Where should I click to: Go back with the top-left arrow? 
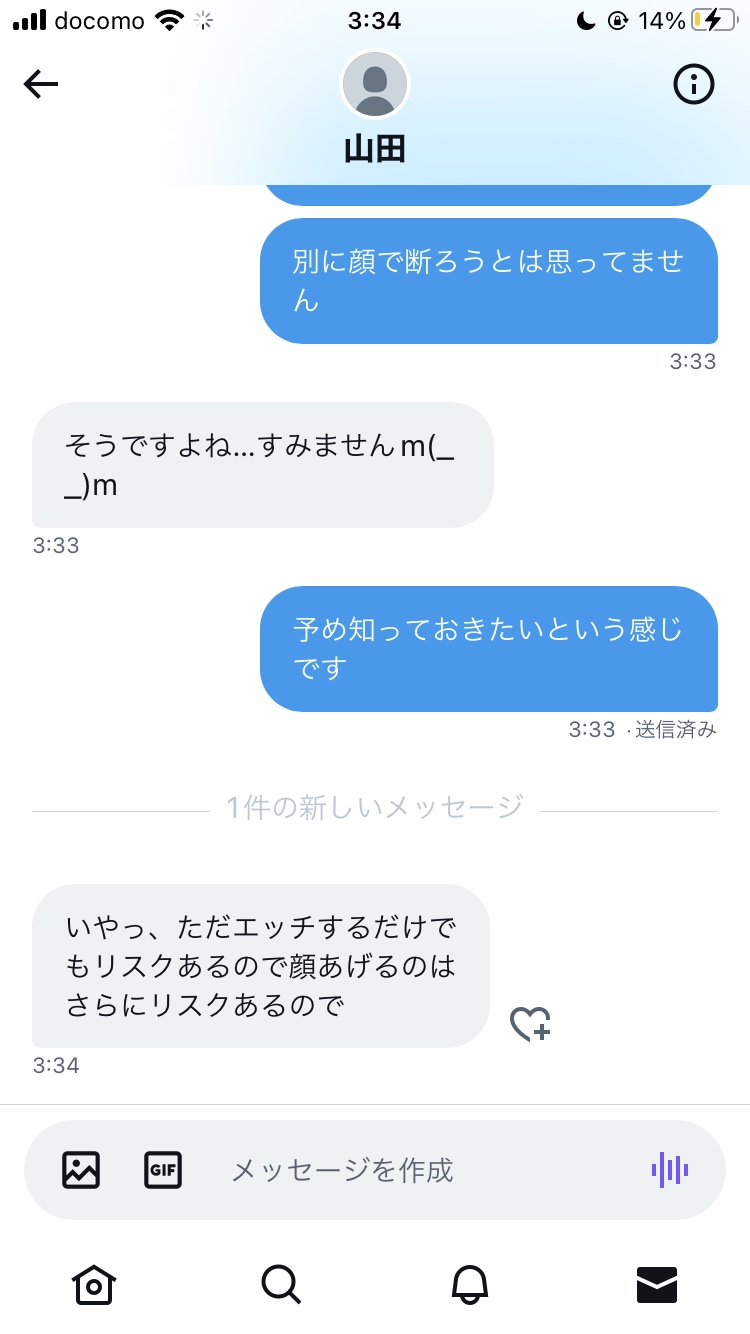41,85
